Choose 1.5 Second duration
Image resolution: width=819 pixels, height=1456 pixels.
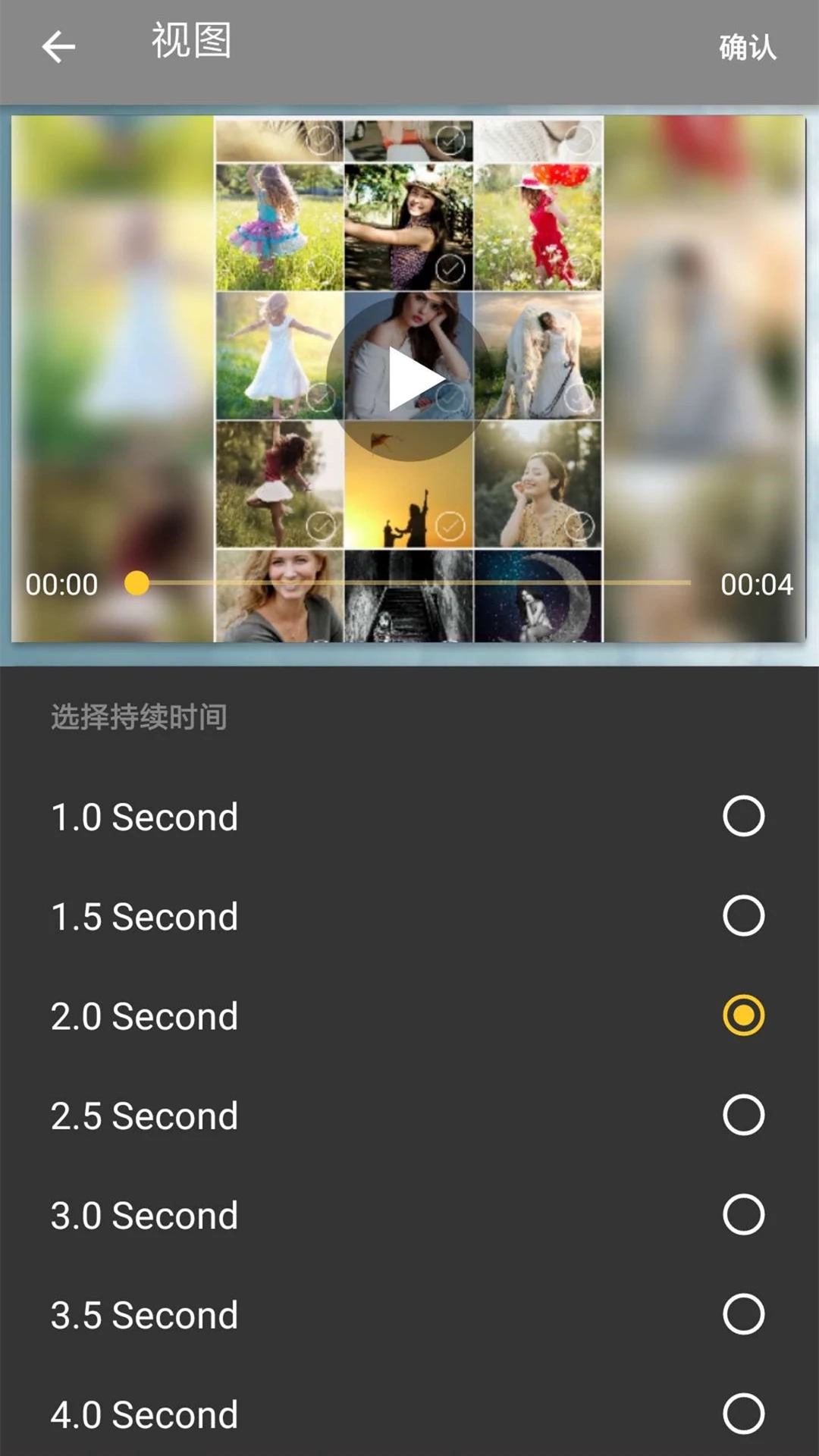[742, 916]
